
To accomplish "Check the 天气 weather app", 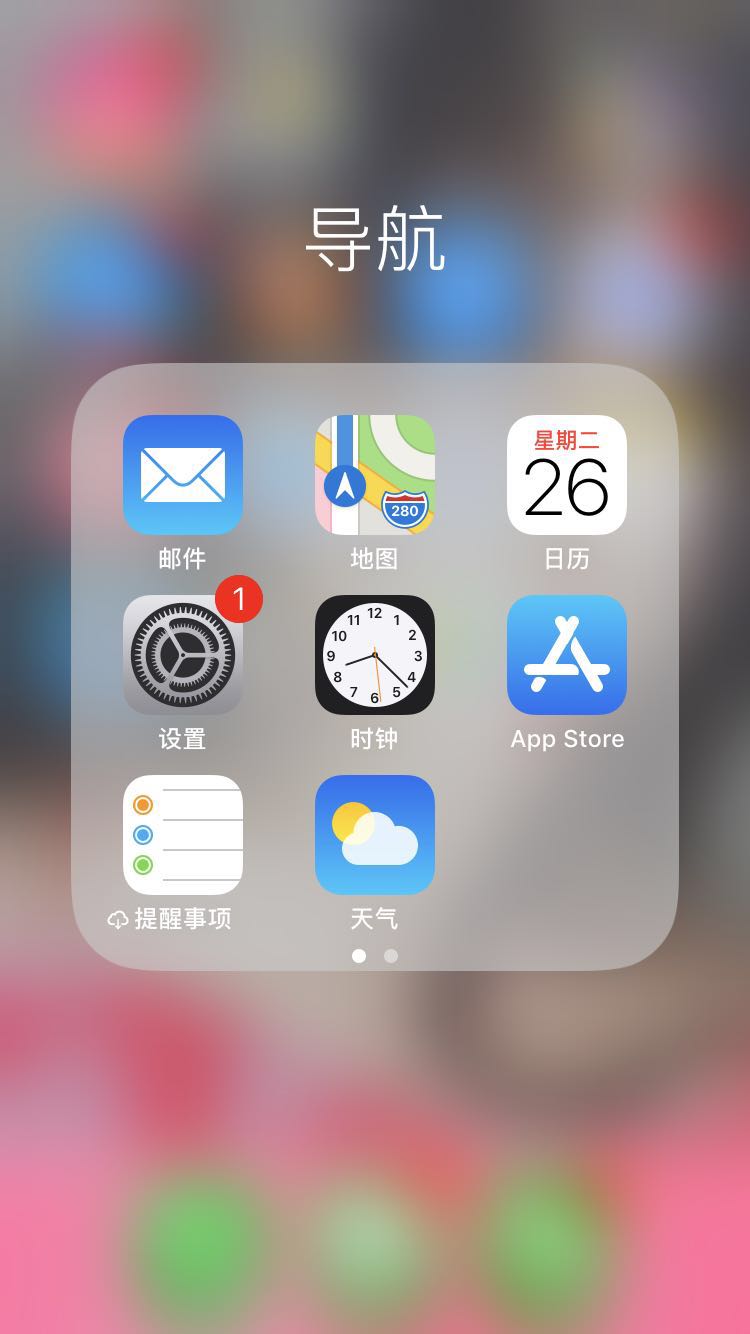I will (375, 835).
